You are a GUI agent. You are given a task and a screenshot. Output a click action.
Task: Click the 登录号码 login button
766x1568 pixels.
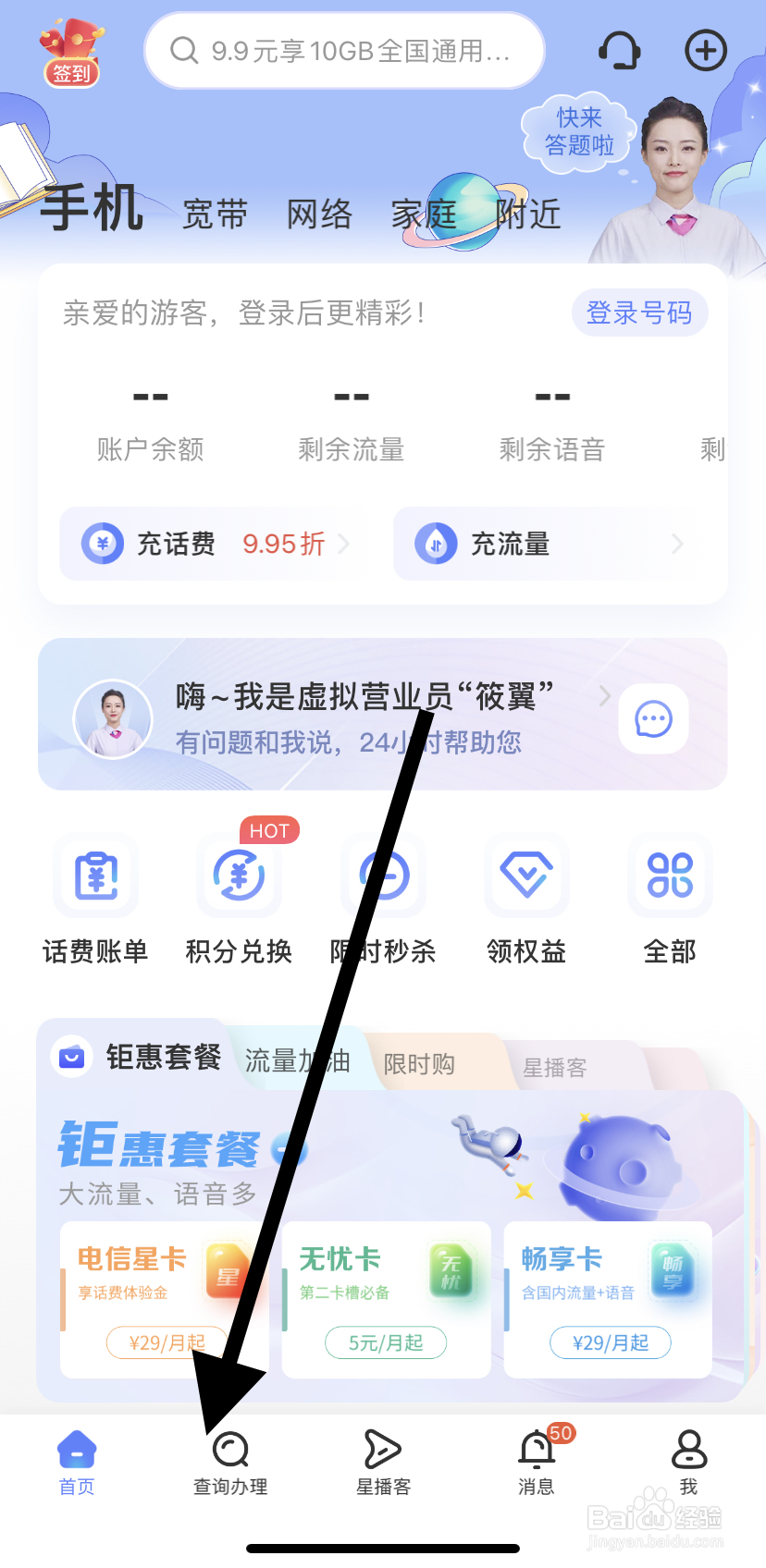[x=639, y=312]
